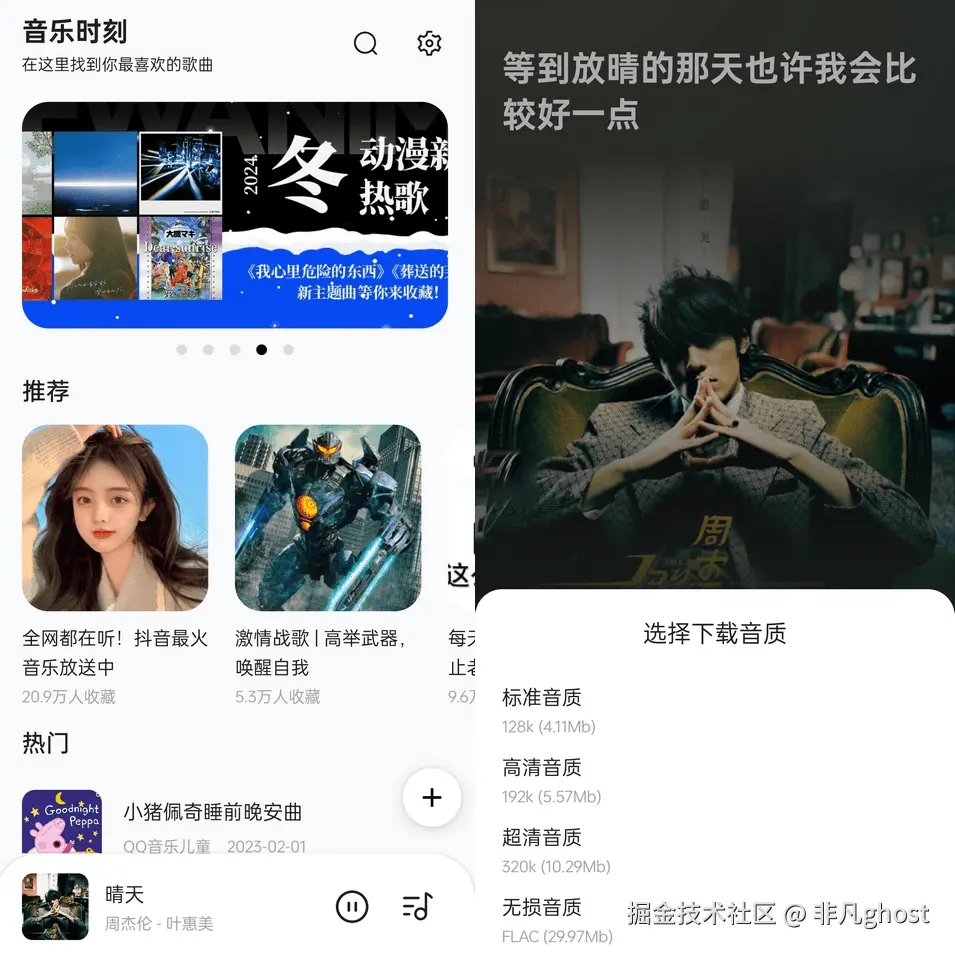Open the 冬 动漫新热歌 banner

(x=235, y=214)
